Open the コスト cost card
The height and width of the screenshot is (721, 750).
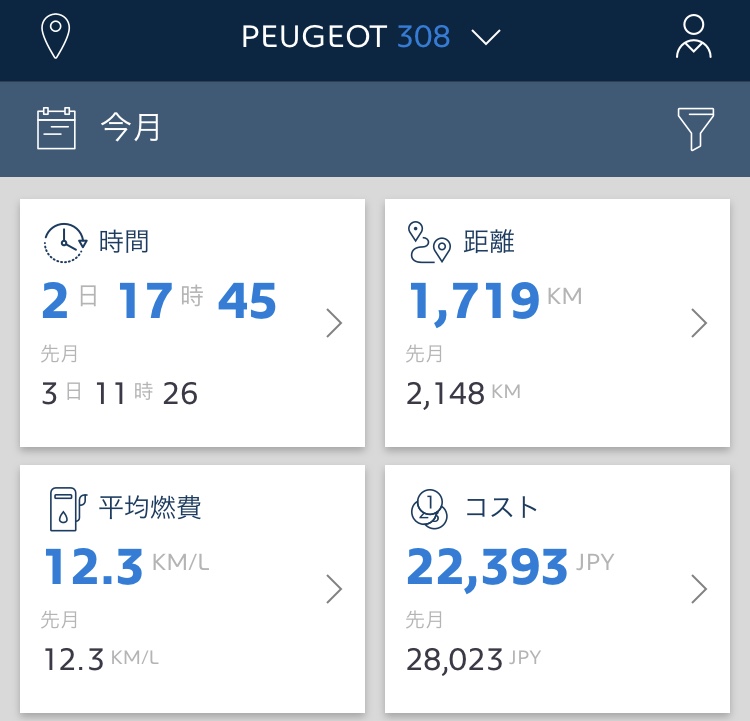pos(557,589)
